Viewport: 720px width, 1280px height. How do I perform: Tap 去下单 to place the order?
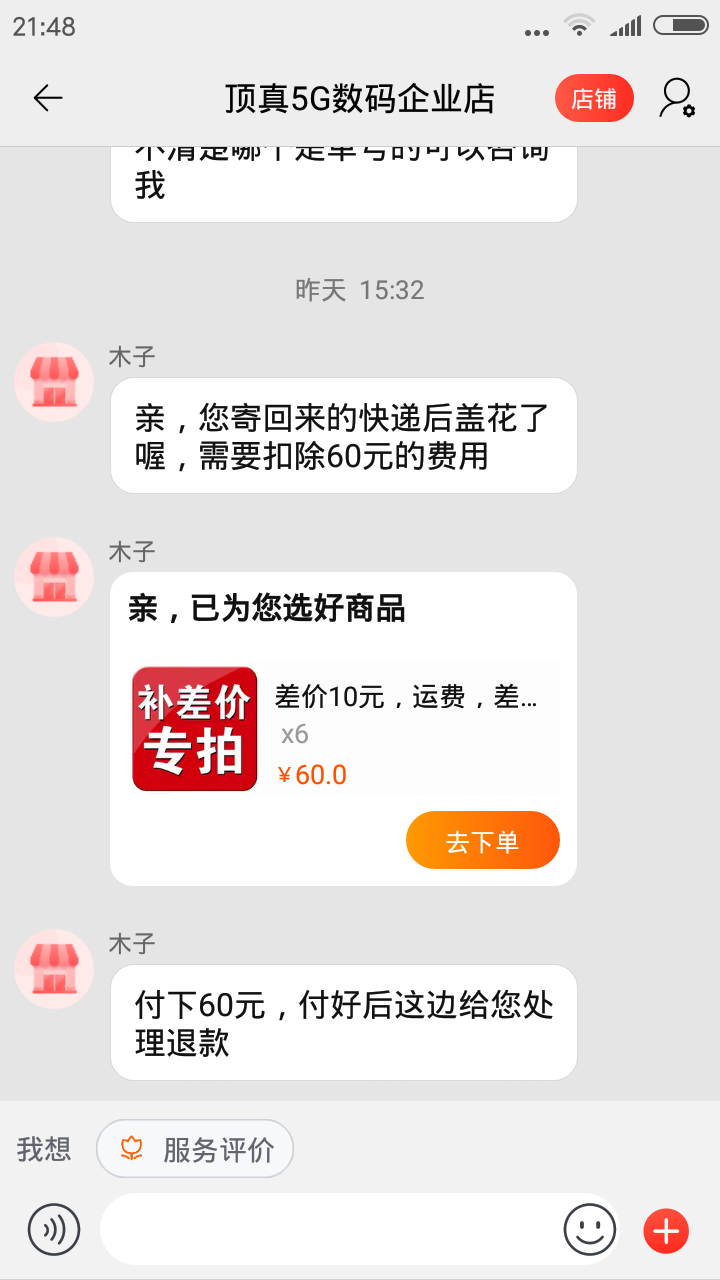click(x=482, y=840)
